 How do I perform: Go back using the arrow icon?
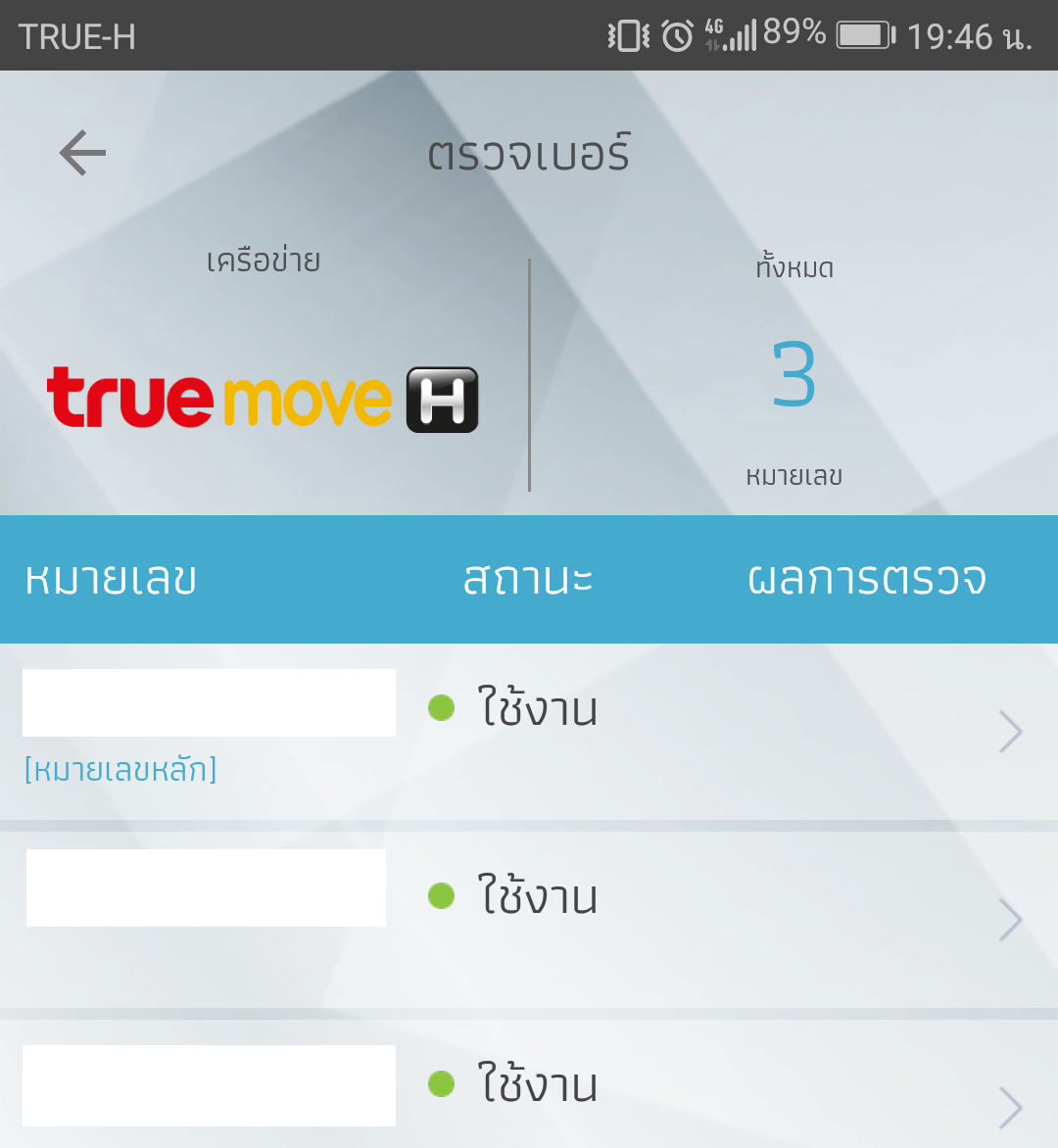point(82,154)
